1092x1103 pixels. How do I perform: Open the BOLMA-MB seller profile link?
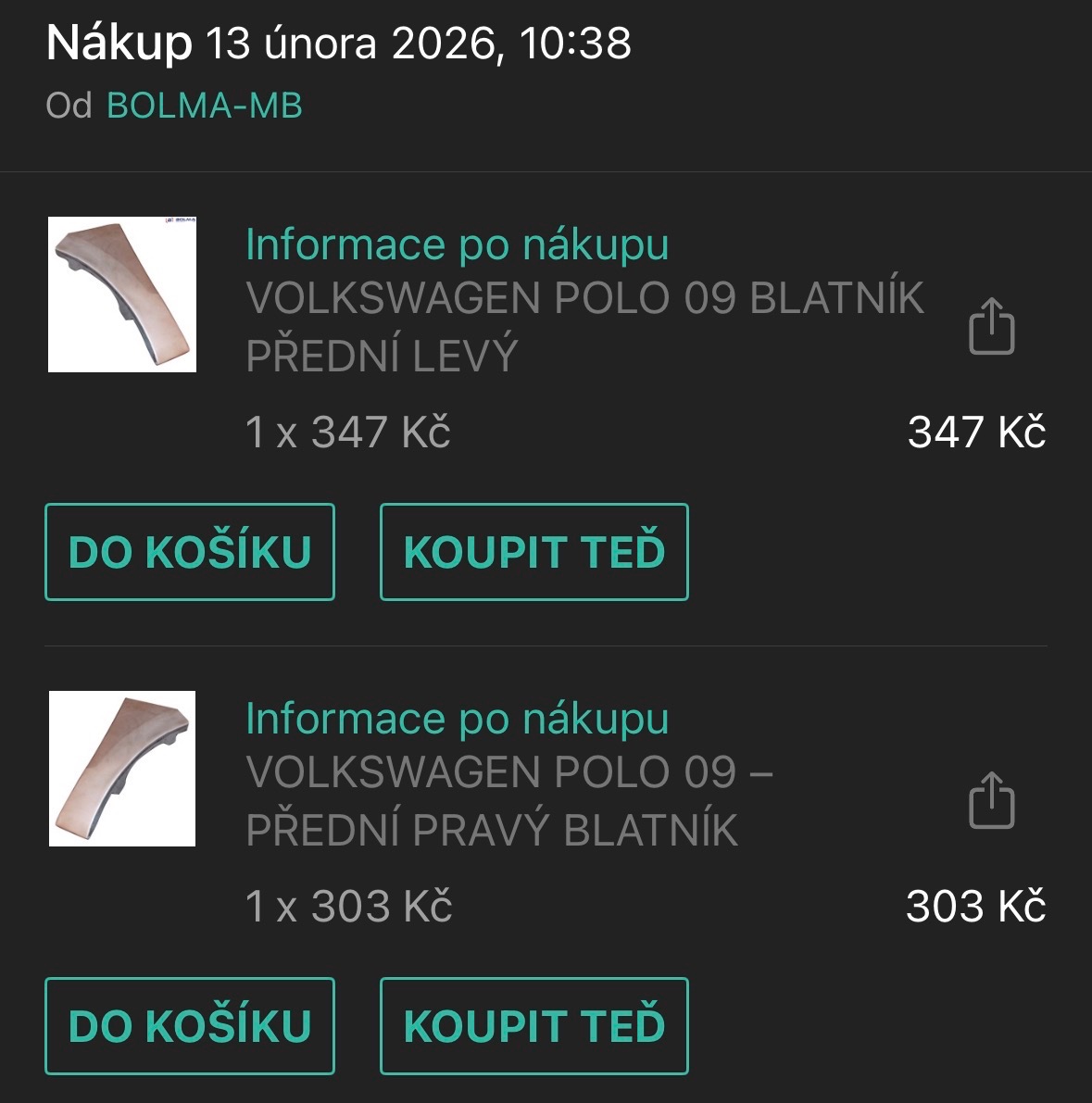tap(202, 107)
